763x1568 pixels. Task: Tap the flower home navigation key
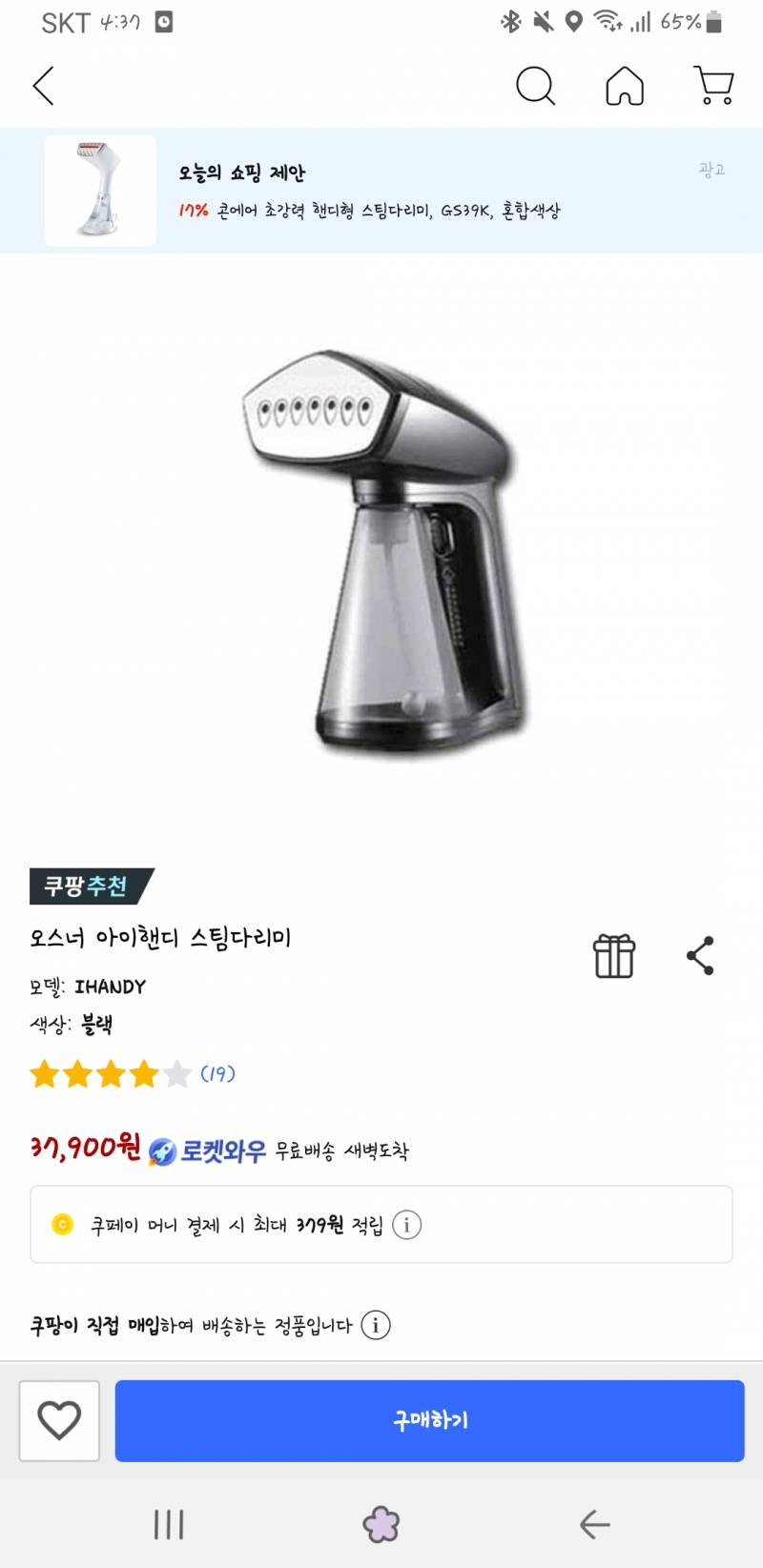click(x=381, y=1523)
